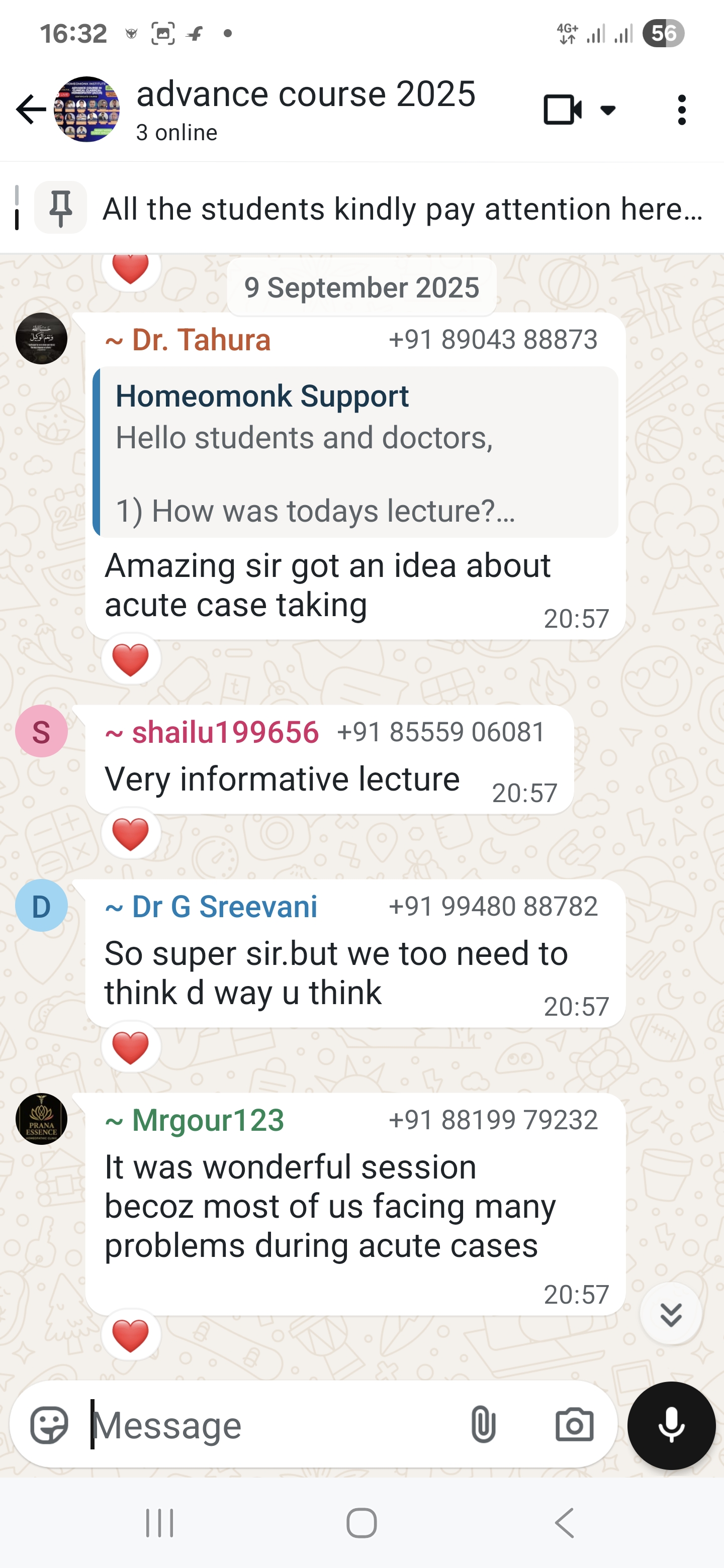
Task: View heart reaction on Dr. Tahura's message
Action: pos(131,659)
